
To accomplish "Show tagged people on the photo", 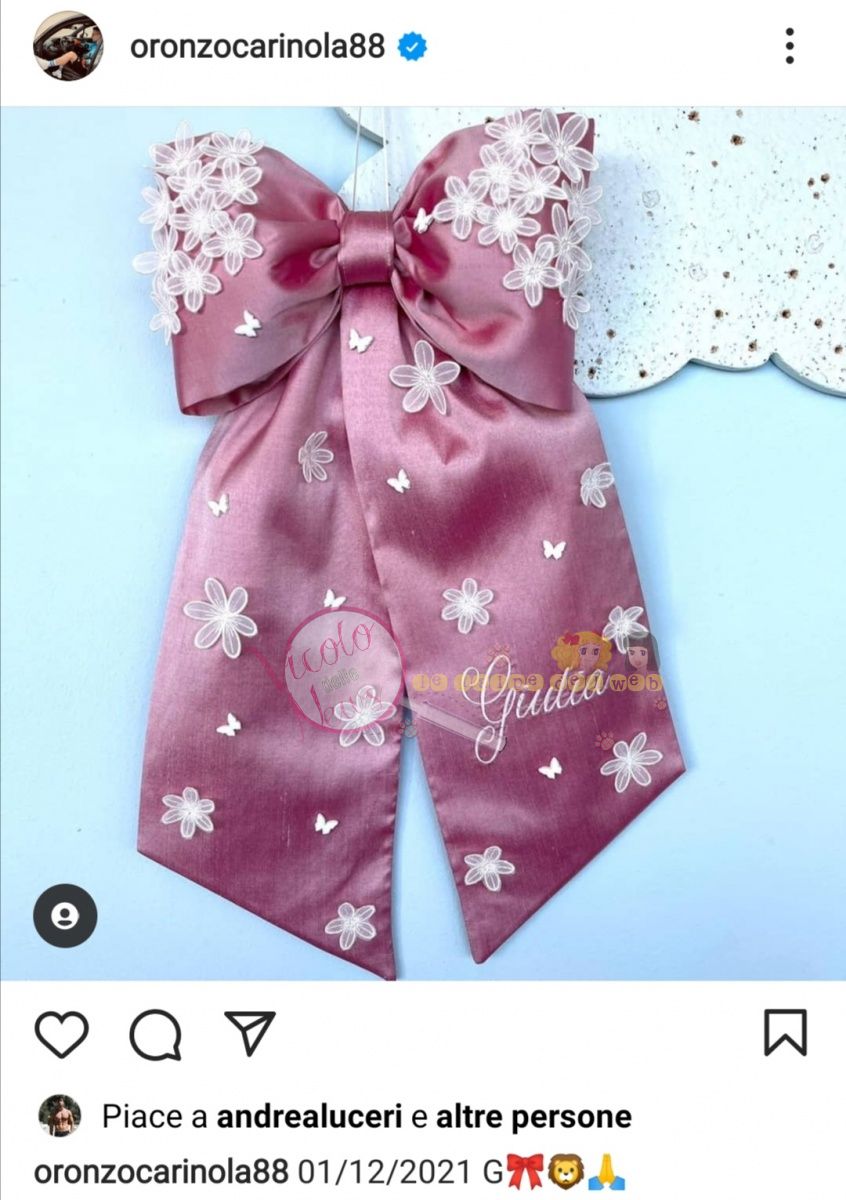I will click(x=65, y=915).
